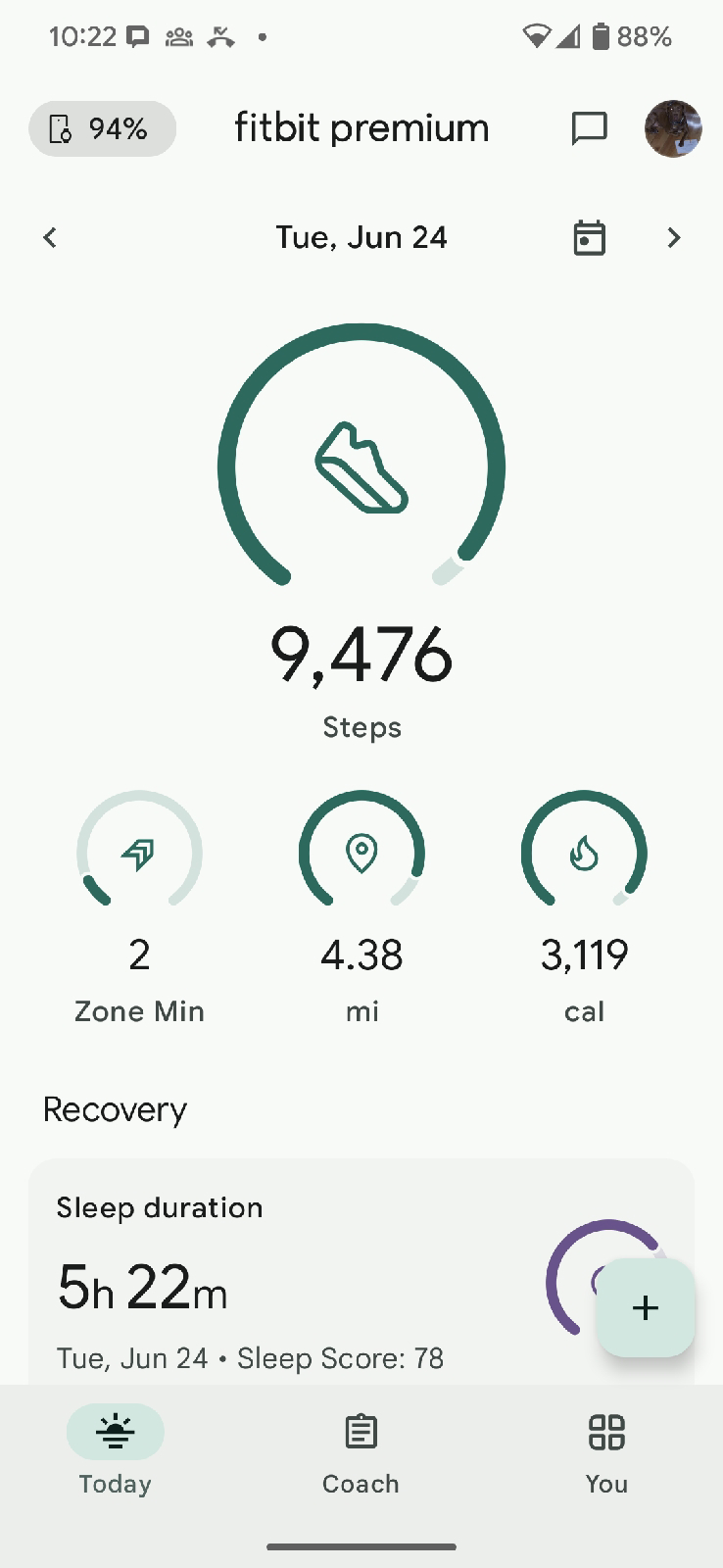
Task: Tap the plus floating action button
Action: (x=646, y=1307)
